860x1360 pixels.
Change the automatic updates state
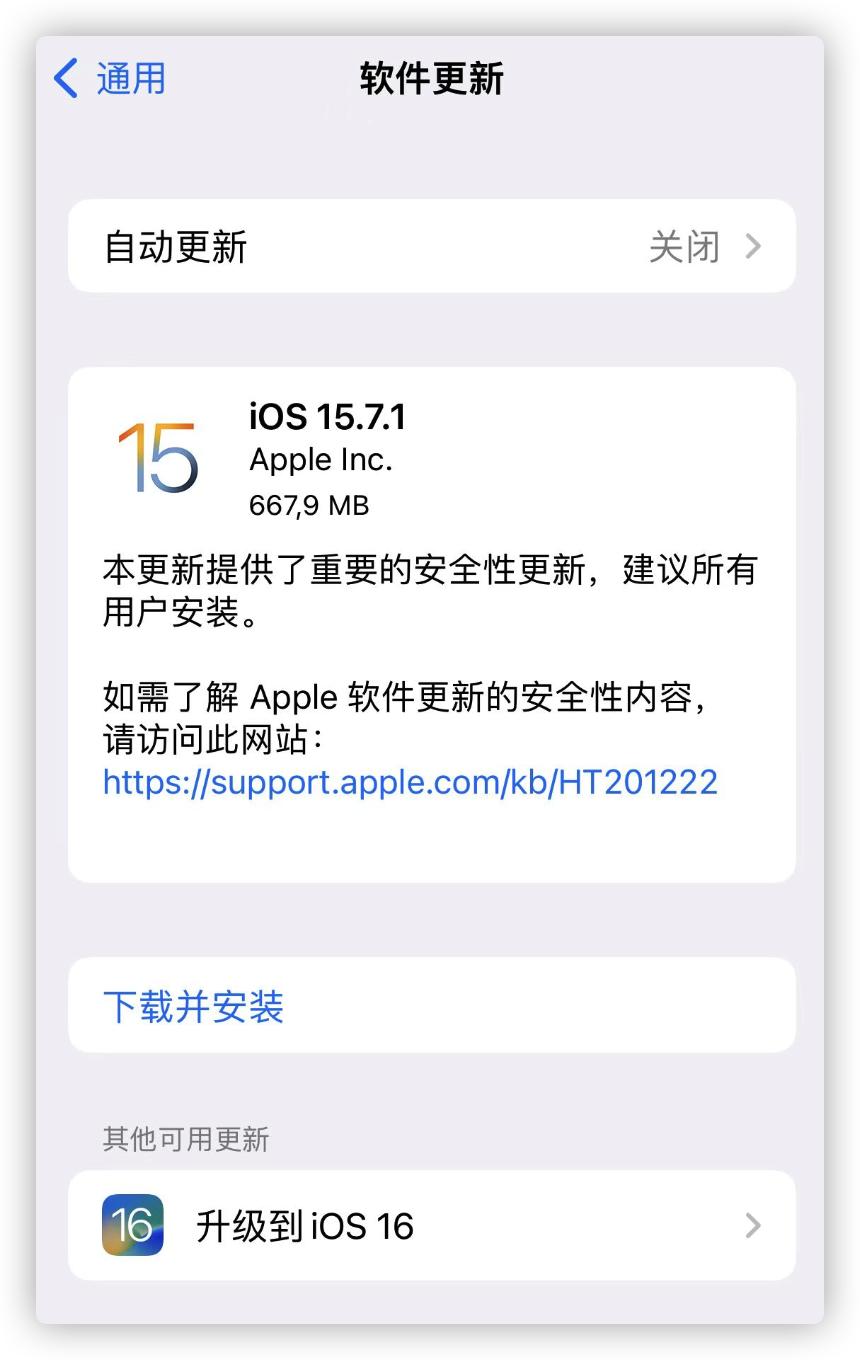tap(430, 246)
